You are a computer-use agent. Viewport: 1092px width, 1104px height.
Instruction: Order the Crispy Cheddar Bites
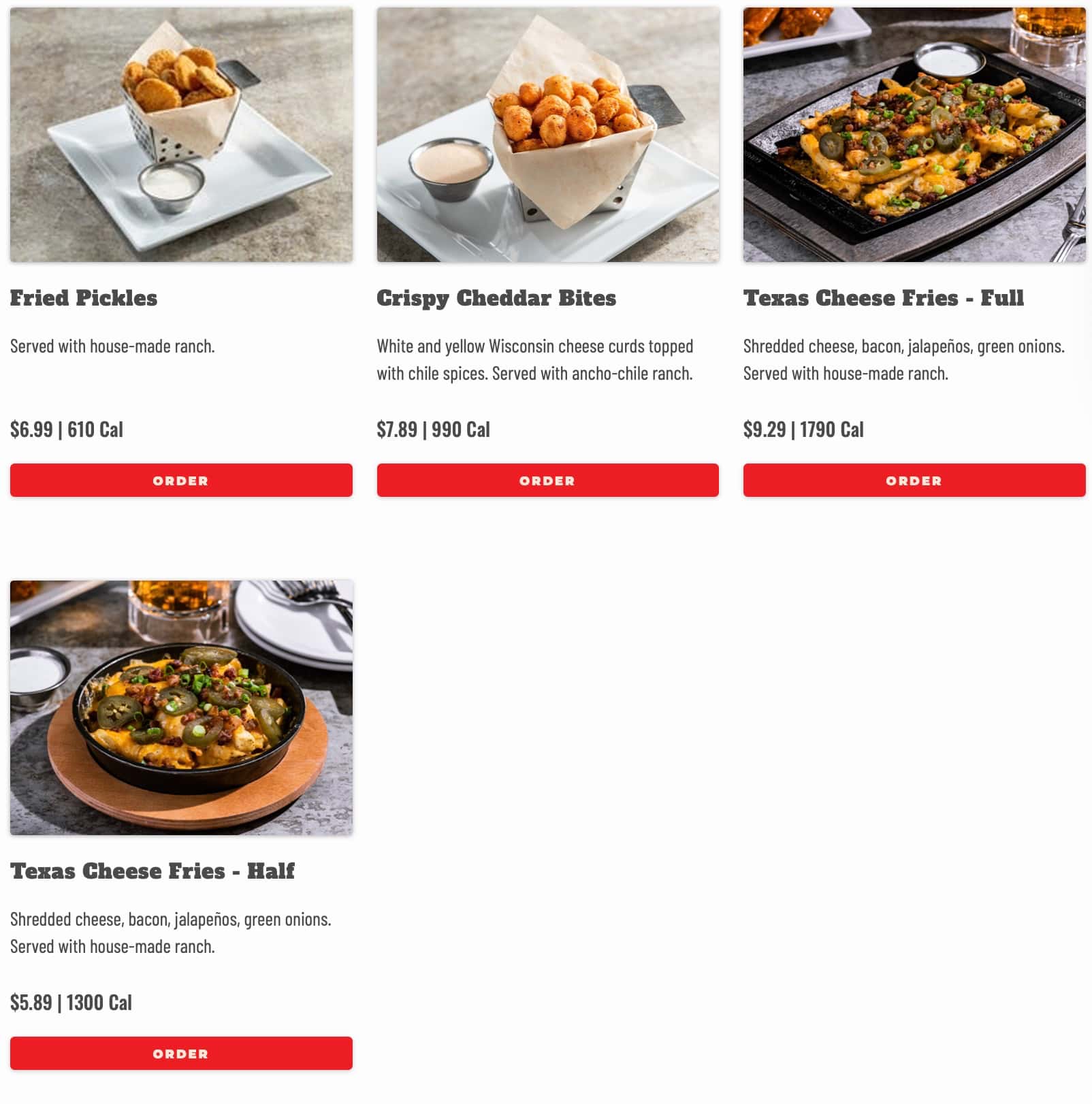pyautogui.click(x=547, y=481)
